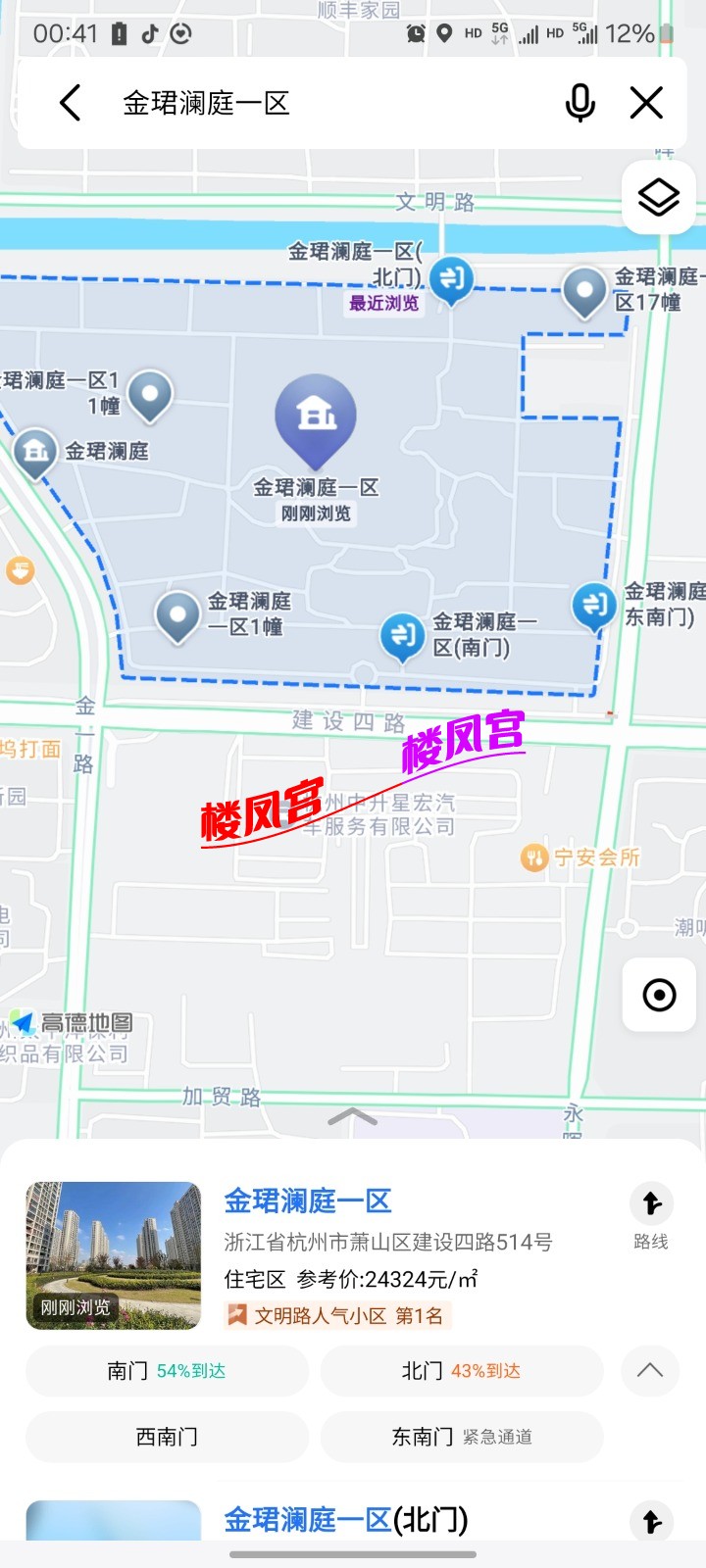
Task: Choose the 东南门 紧急通道 entrance chip
Action: click(461, 1437)
